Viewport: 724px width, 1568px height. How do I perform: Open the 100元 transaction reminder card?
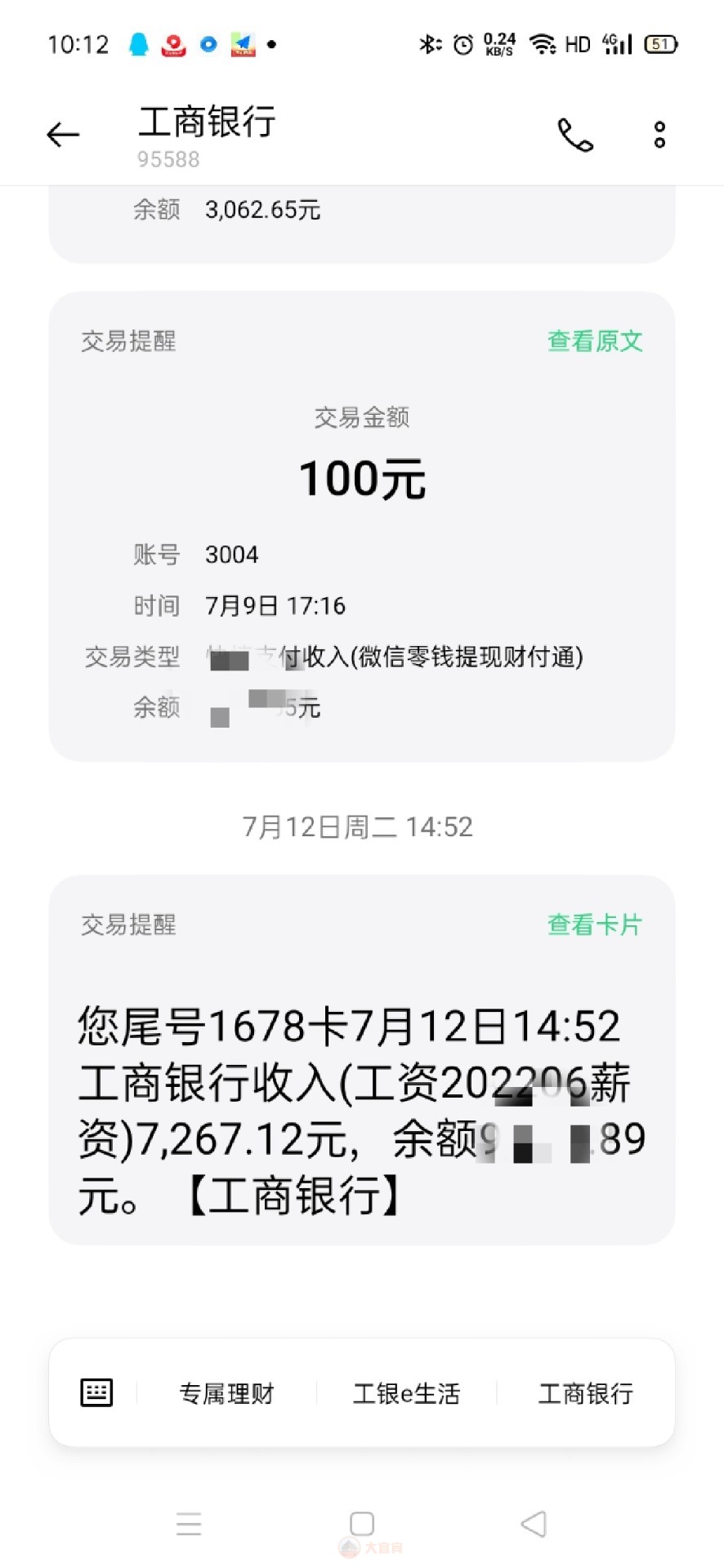(362, 527)
